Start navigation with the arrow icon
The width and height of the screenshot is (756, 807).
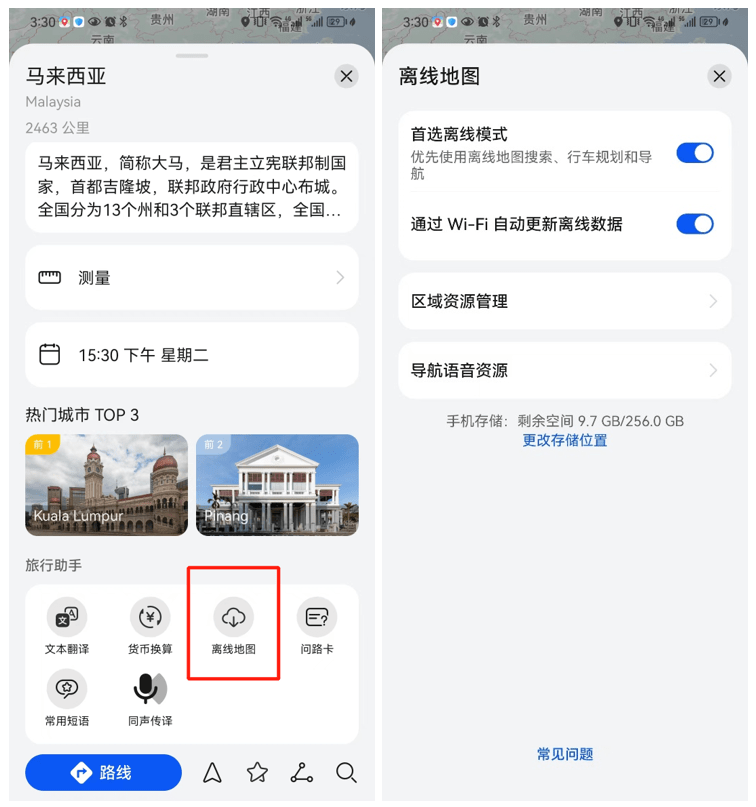(x=212, y=772)
